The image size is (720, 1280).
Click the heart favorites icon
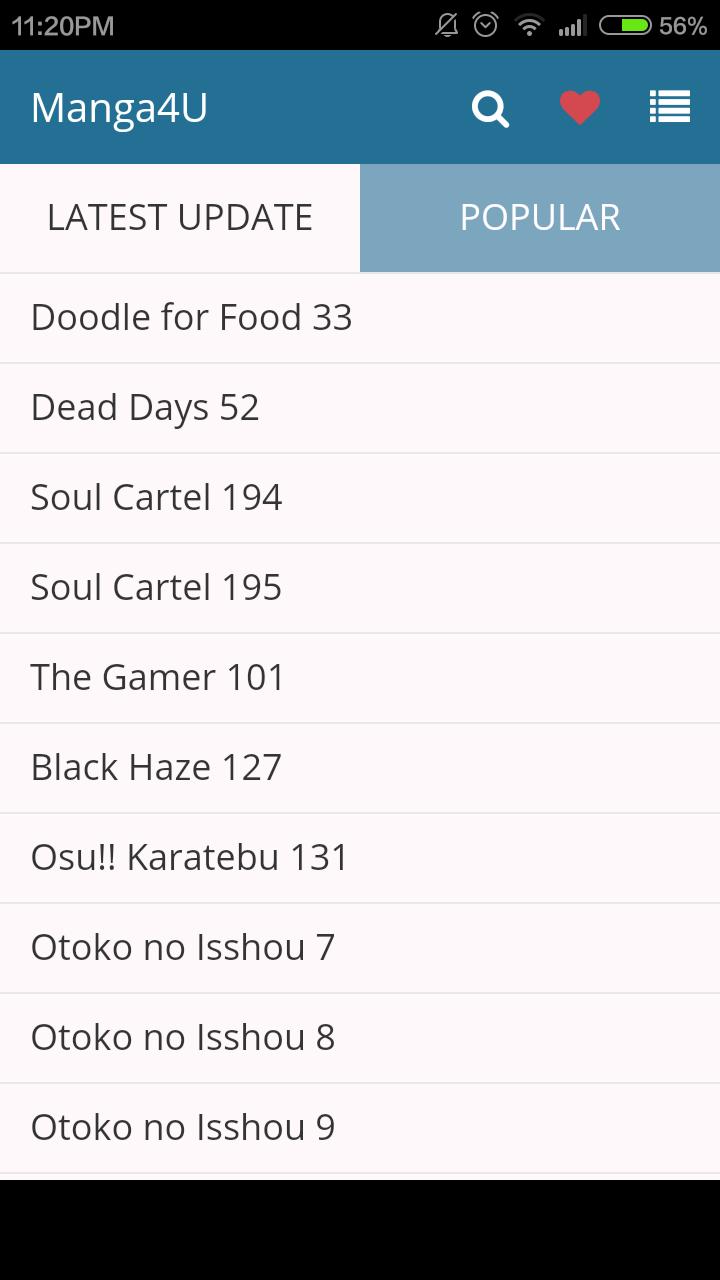click(579, 108)
